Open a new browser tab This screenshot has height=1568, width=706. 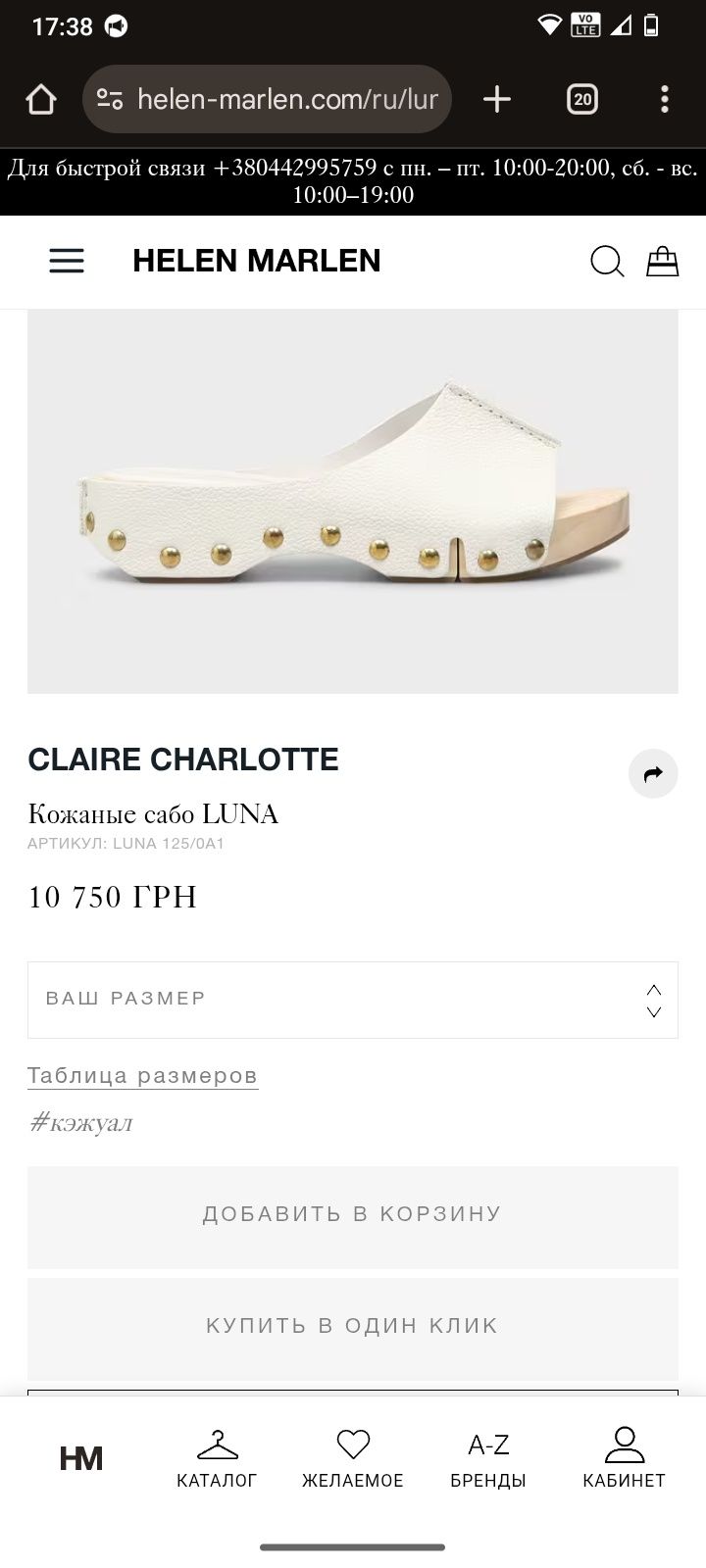[x=497, y=99]
